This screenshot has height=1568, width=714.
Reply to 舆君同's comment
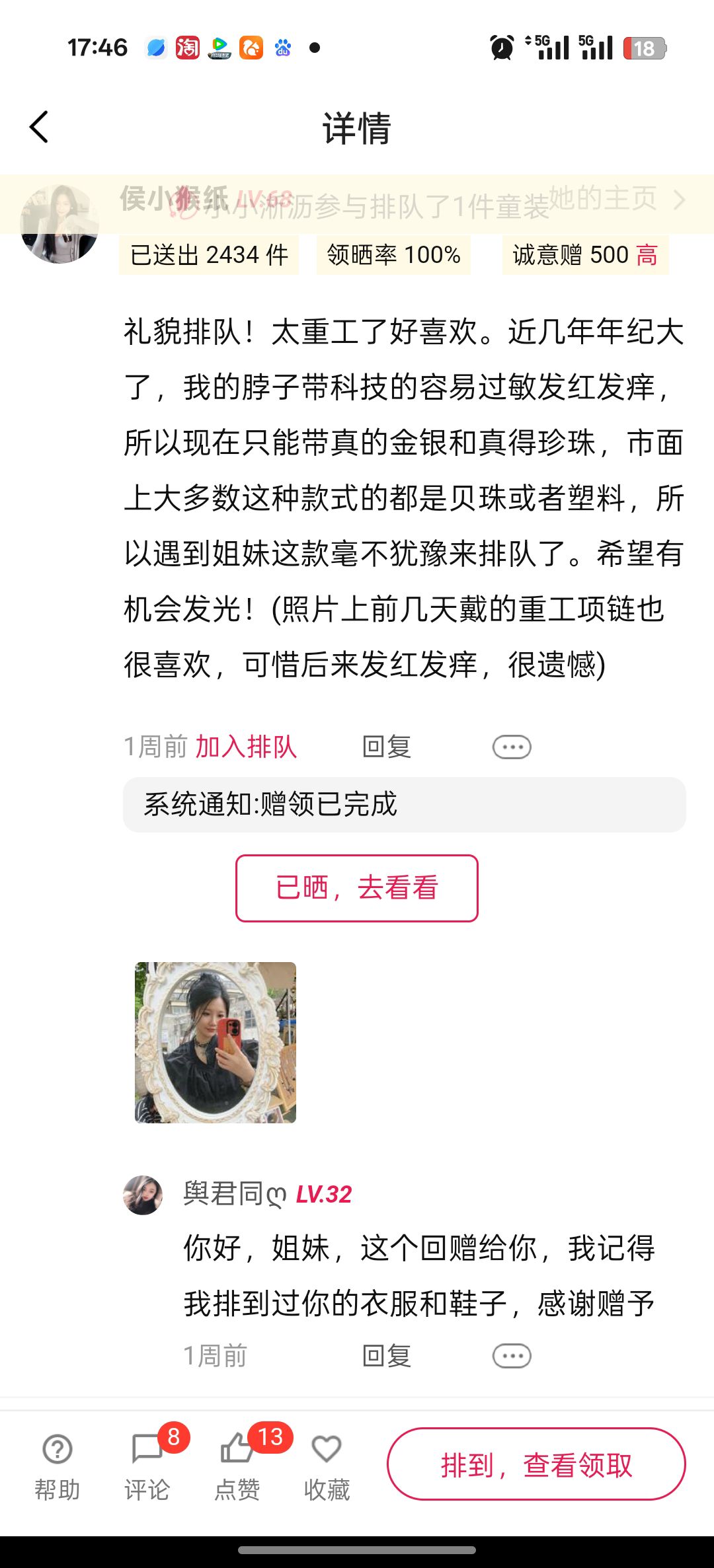tap(387, 1356)
